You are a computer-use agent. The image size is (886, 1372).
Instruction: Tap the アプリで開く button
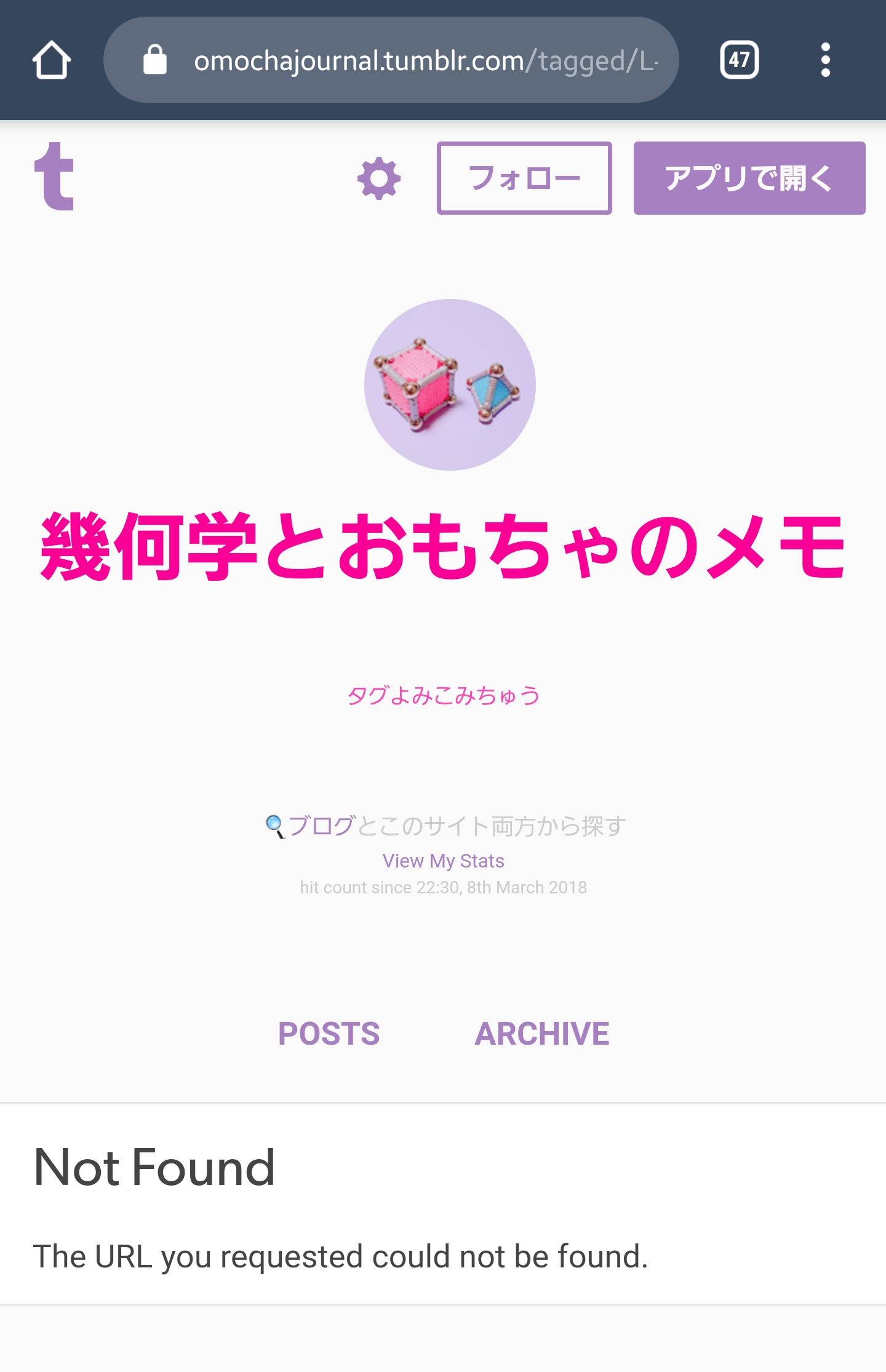tap(749, 178)
